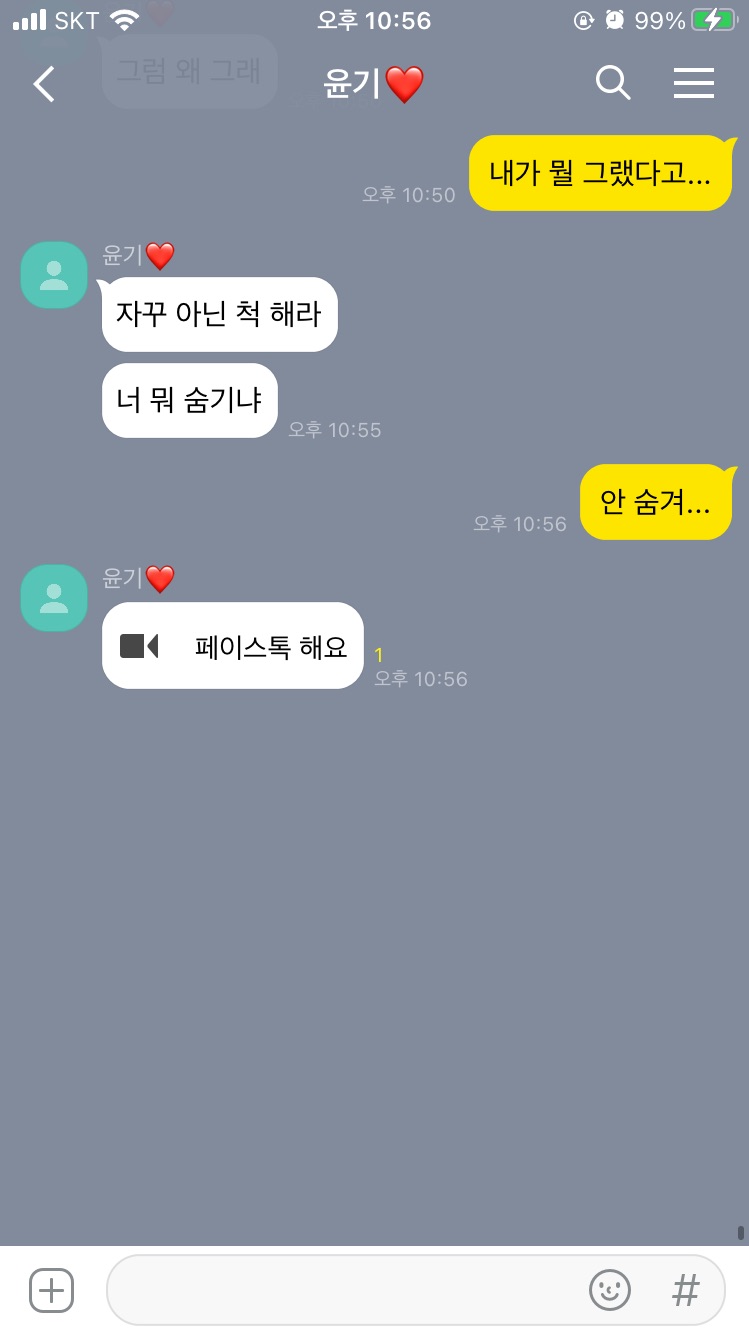Focus the message input field
Viewport: 749px width, 1334px height.
340,1290
